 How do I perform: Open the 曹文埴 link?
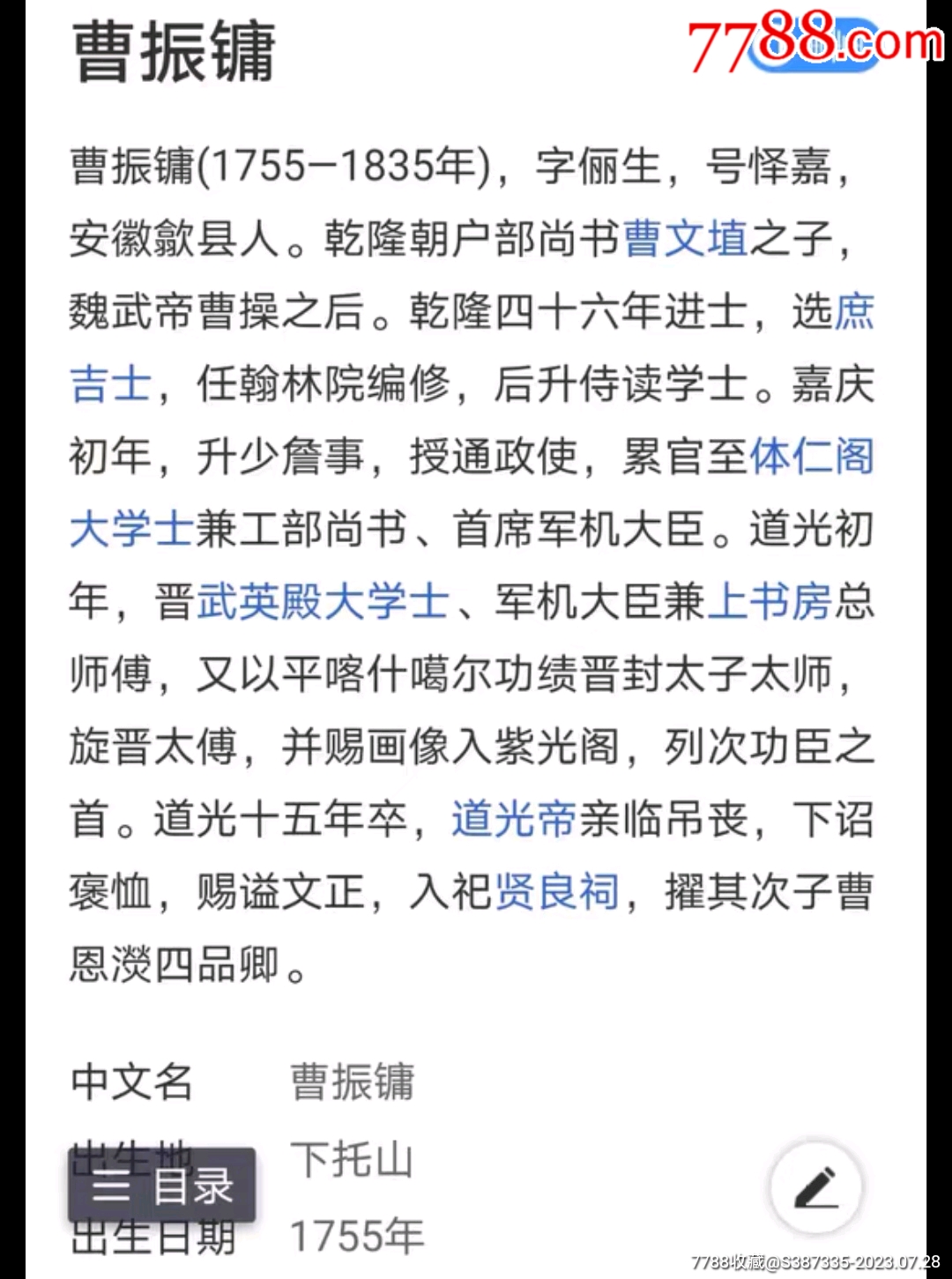click(x=685, y=239)
